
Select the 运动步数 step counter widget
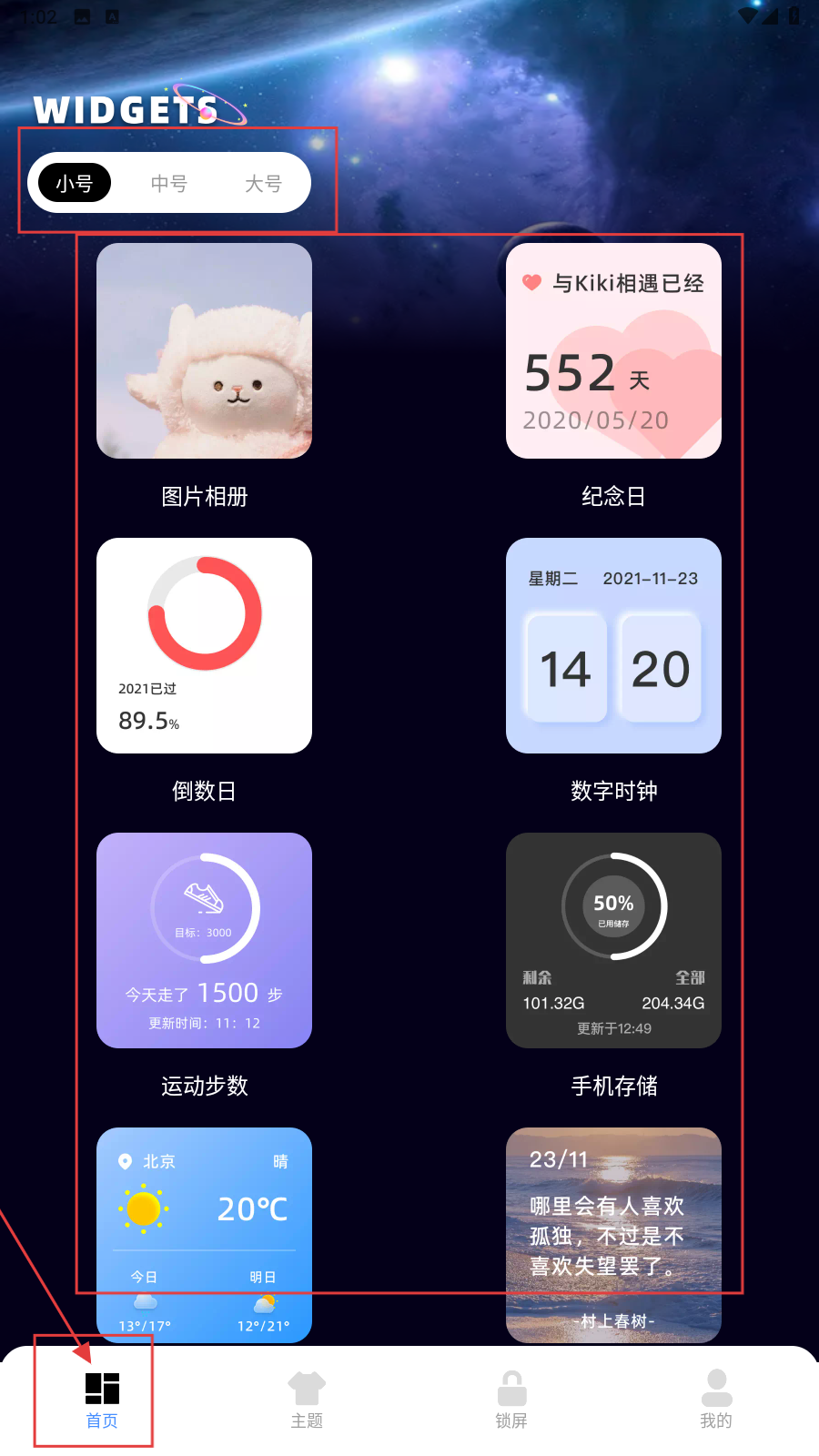coord(204,941)
